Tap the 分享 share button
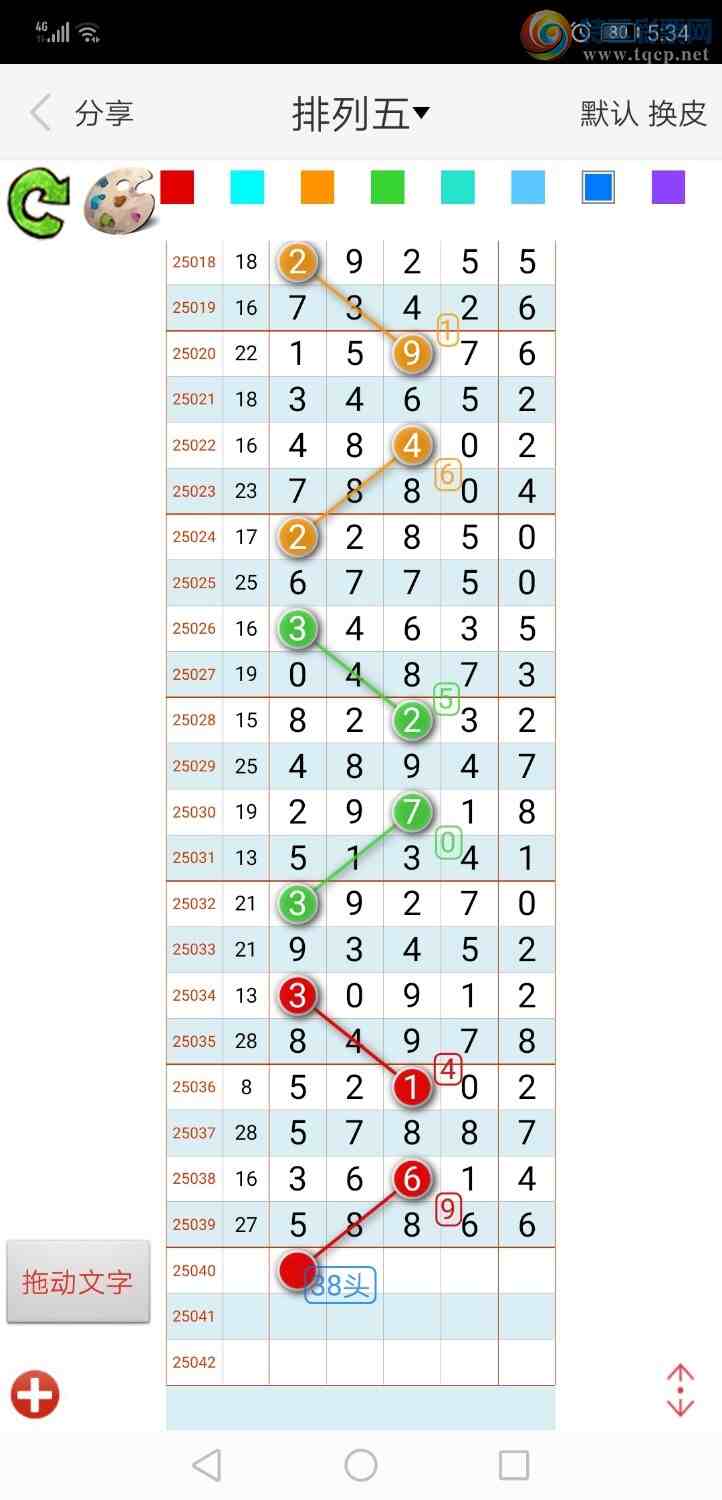This screenshot has width=722, height=1500. pyautogui.click(x=104, y=113)
